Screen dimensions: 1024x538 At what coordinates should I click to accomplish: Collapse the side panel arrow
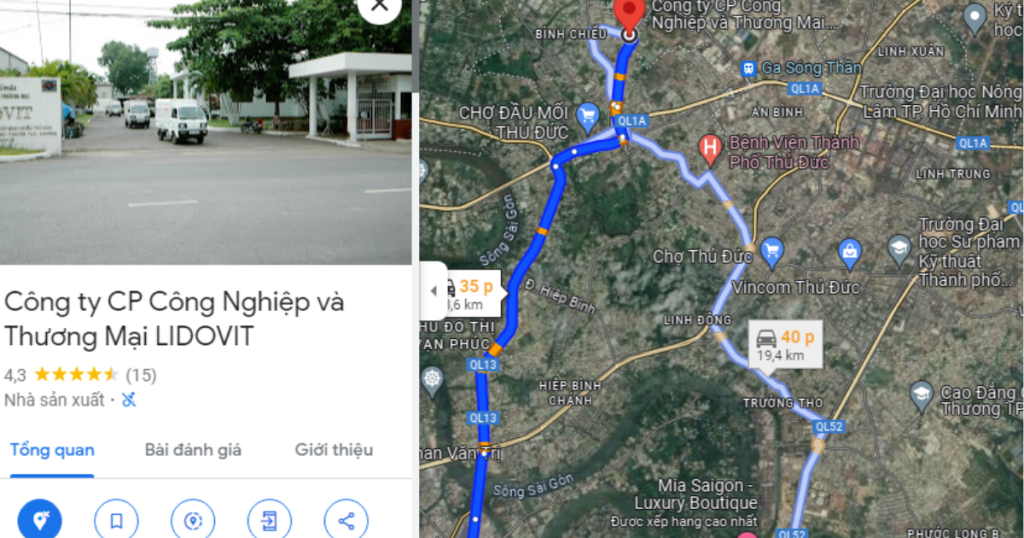pyautogui.click(x=433, y=290)
